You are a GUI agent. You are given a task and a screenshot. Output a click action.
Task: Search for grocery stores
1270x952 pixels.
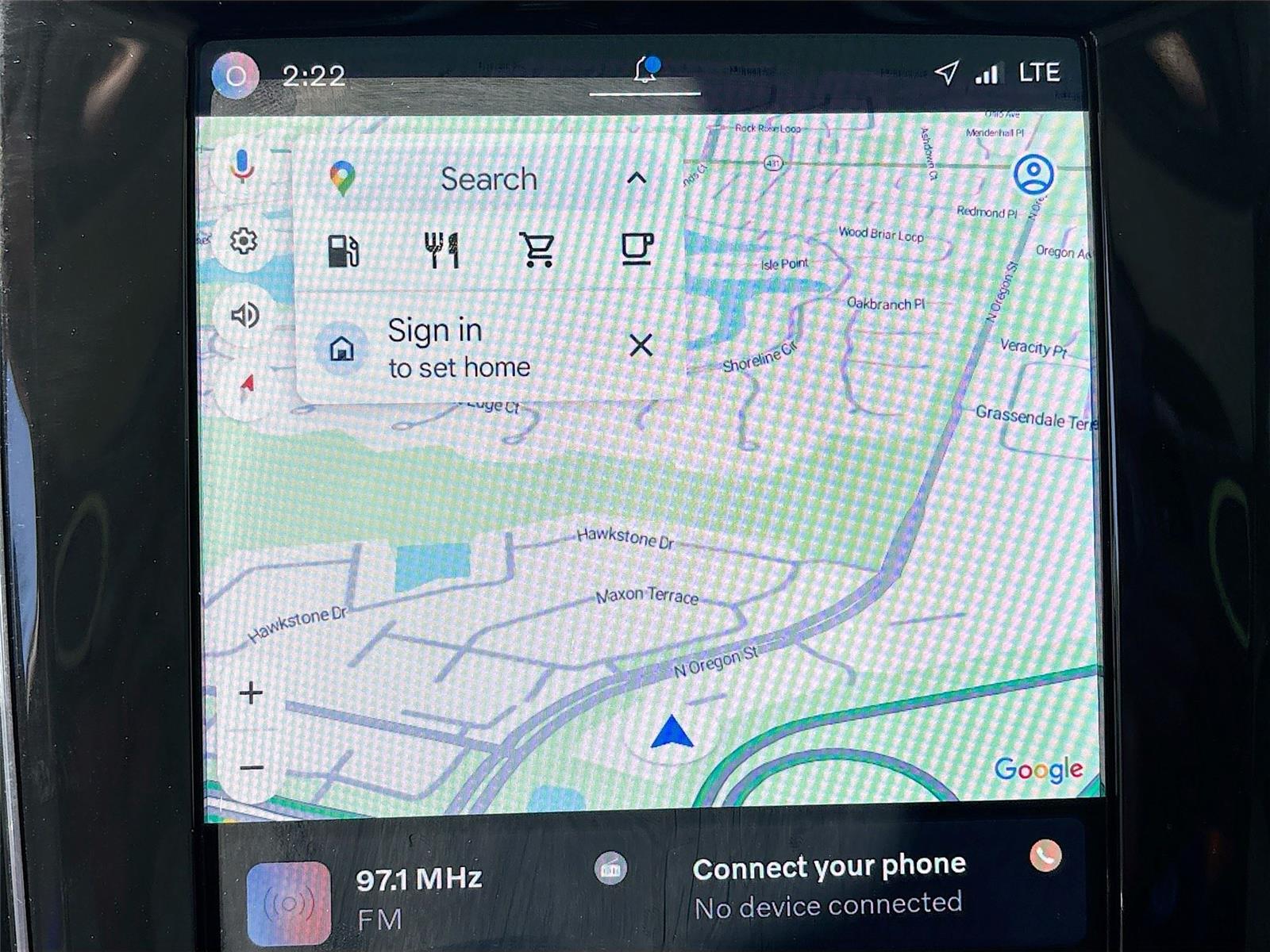(537, 249)
